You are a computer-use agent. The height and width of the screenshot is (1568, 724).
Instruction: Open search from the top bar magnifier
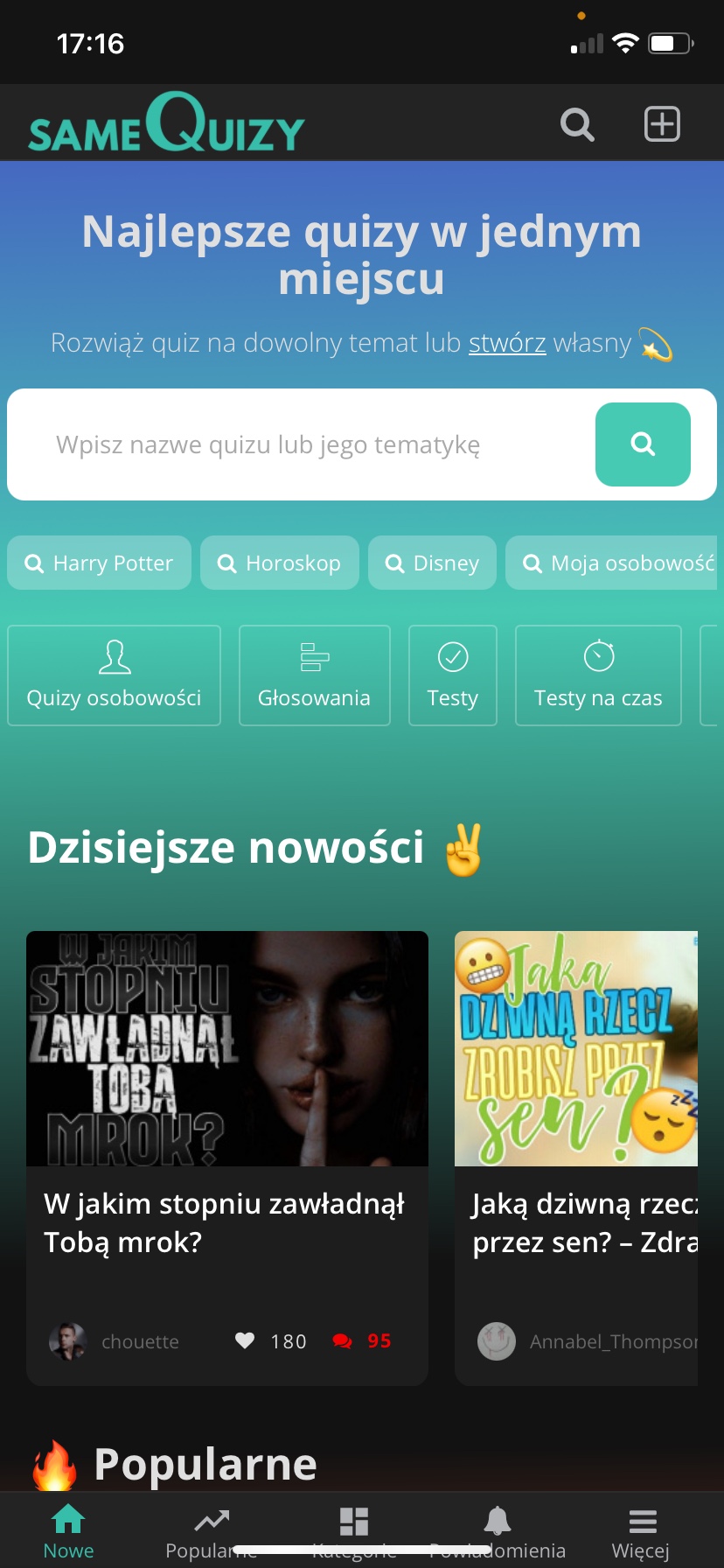tap(577, 124)
